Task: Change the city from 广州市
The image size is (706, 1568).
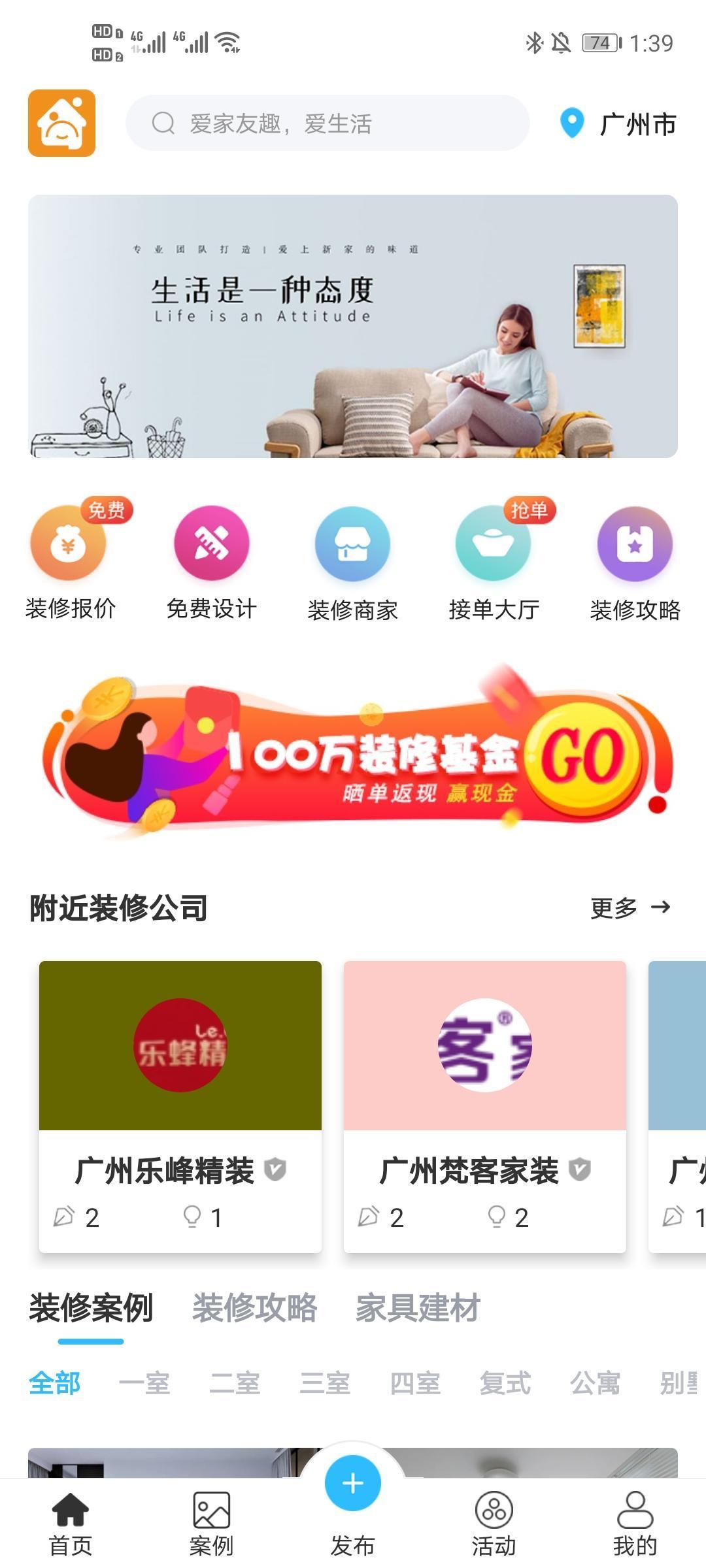Action: [618, 124]
